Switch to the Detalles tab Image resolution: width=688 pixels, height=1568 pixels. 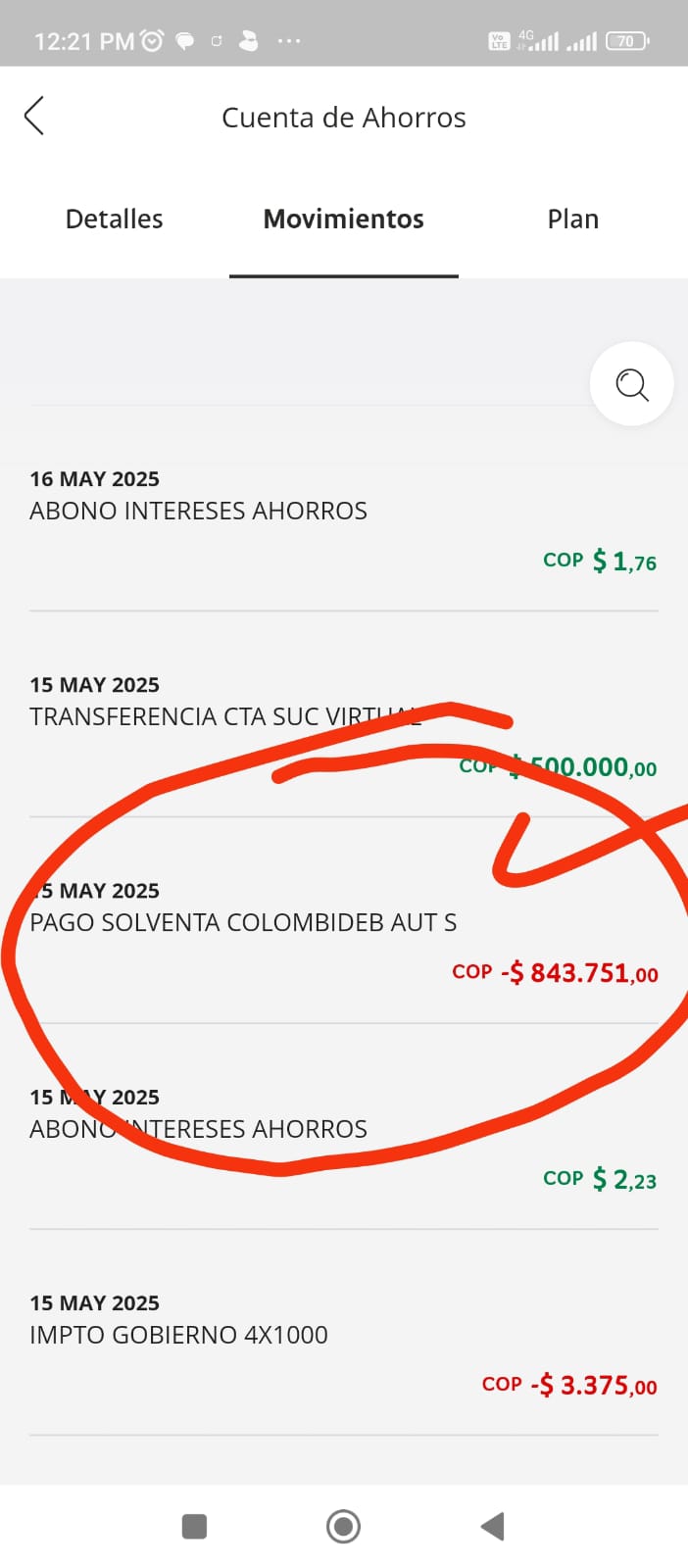click(x=114, y=219)
